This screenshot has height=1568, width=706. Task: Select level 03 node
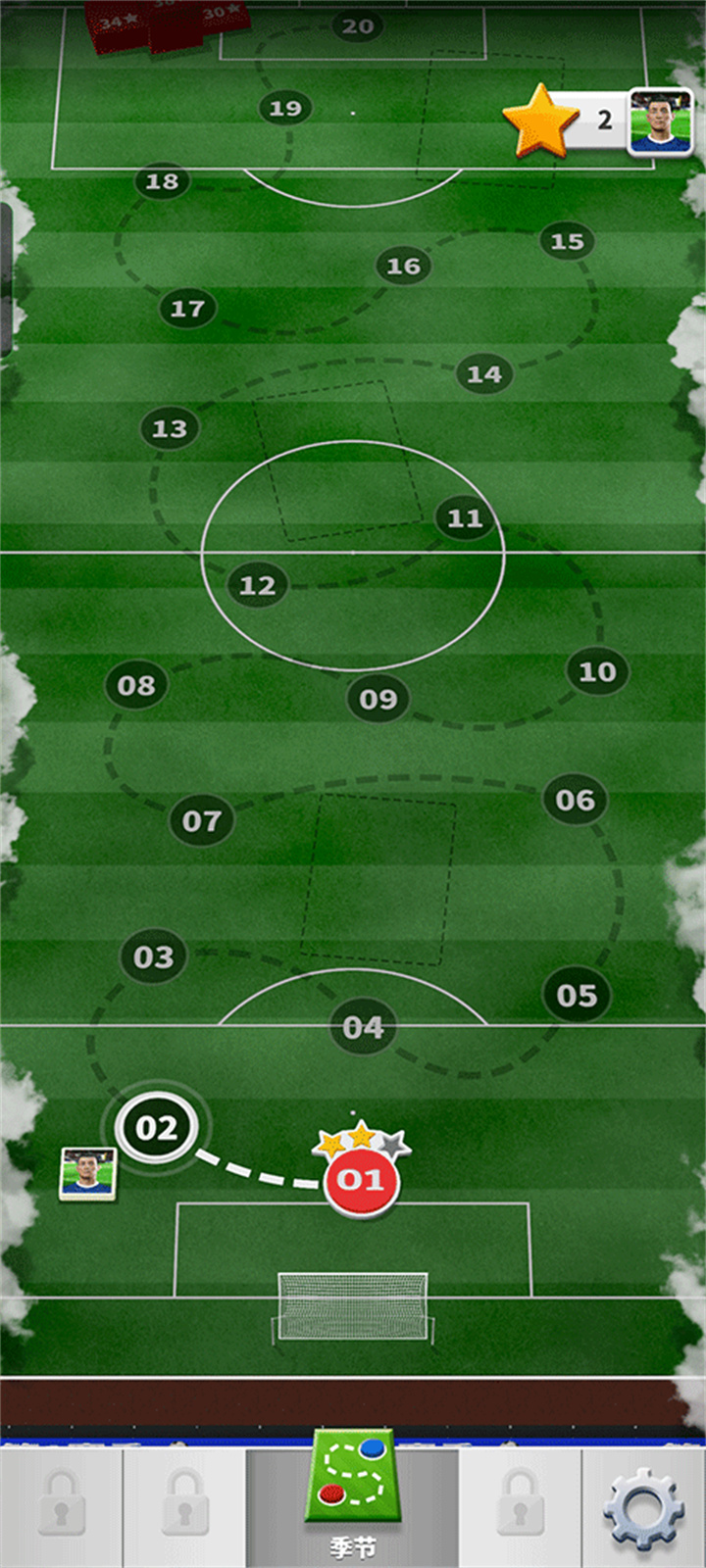pos(154,956)
